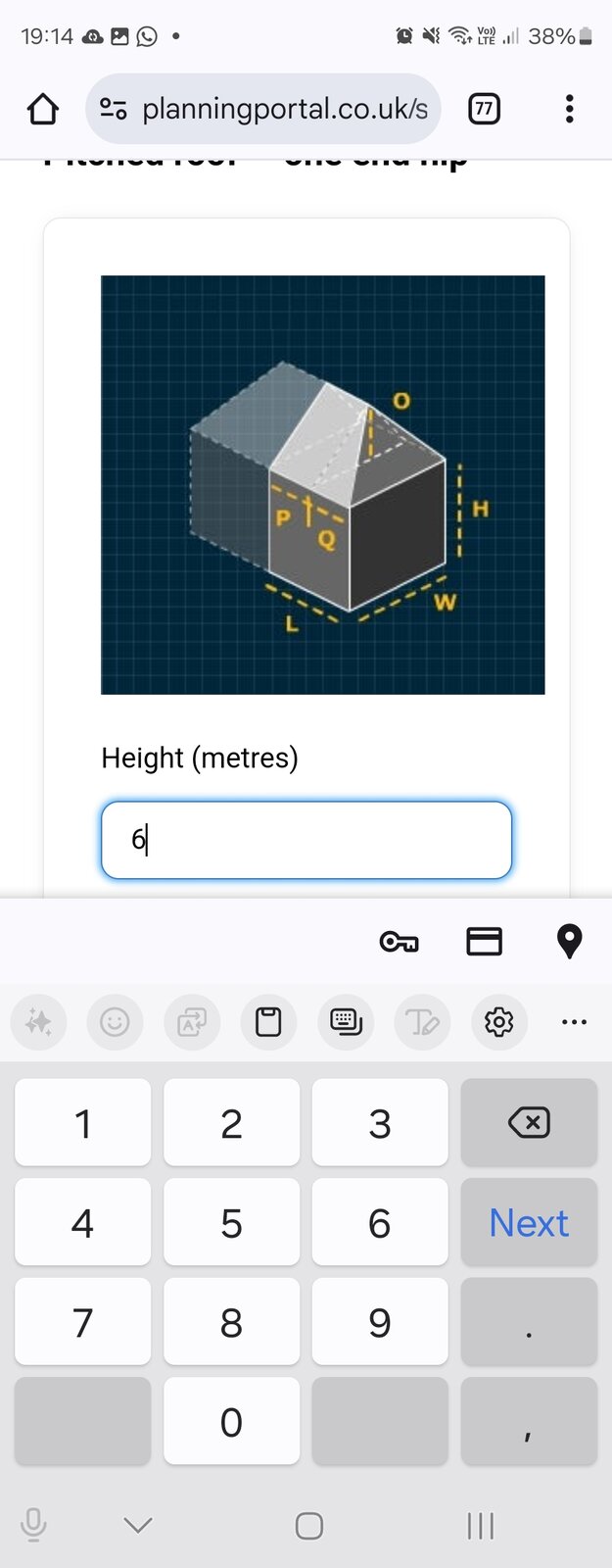Go to the browser home page

tap(43, 109)
